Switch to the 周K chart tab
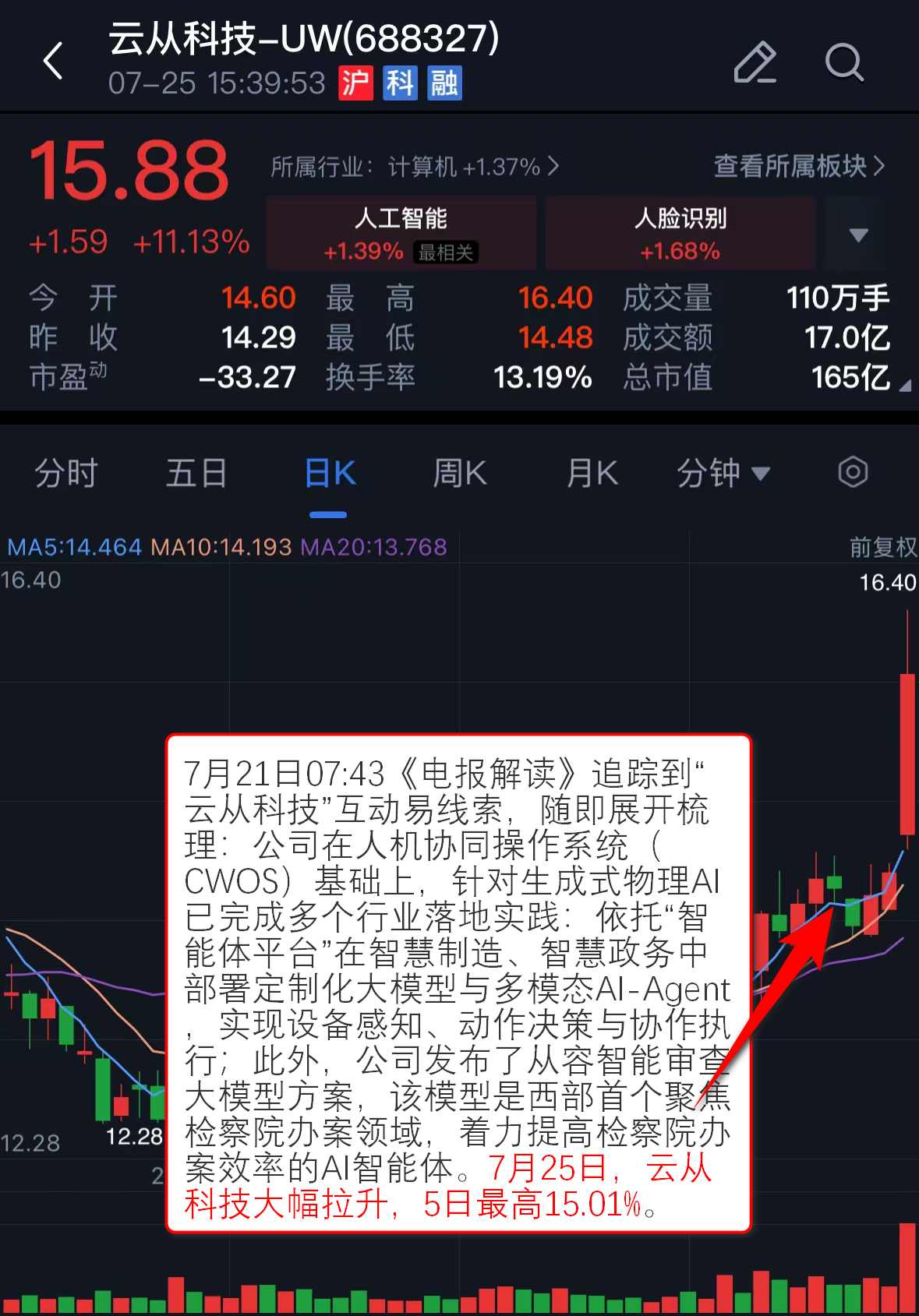The height and width of the screenshot is (1316, 919). pos(460,473)
